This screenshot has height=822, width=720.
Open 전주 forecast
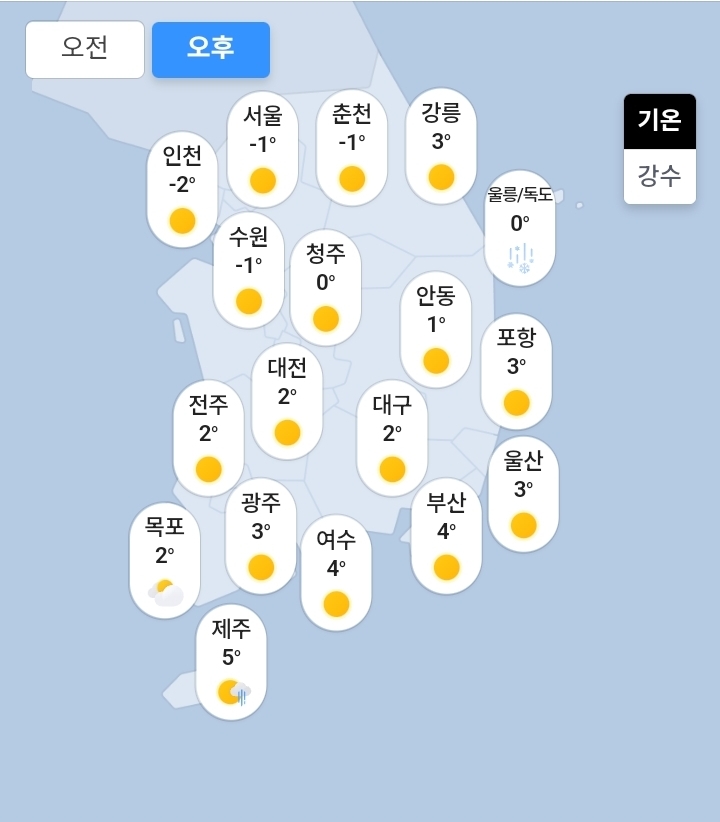208,437
